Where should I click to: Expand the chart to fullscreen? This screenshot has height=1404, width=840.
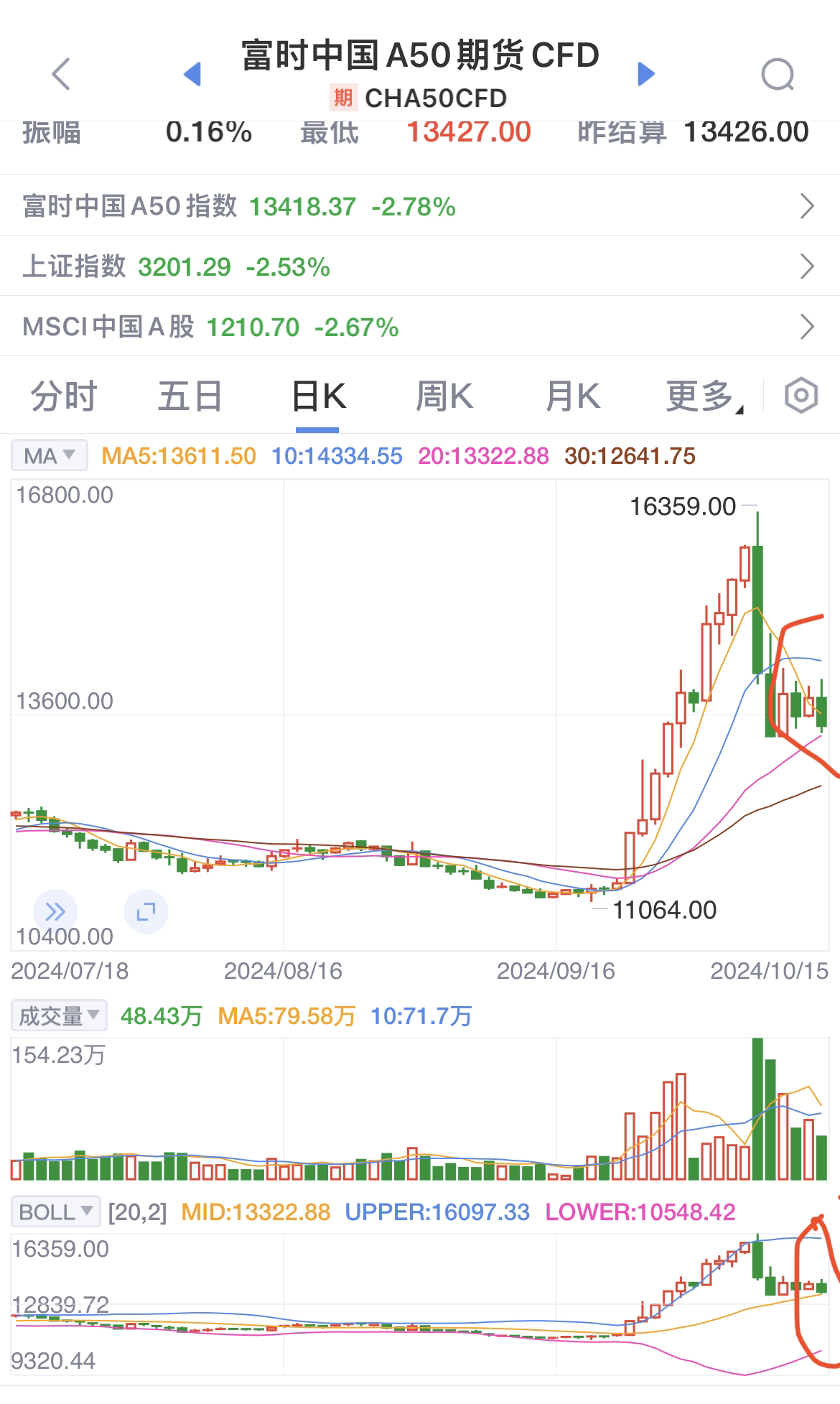146,911
